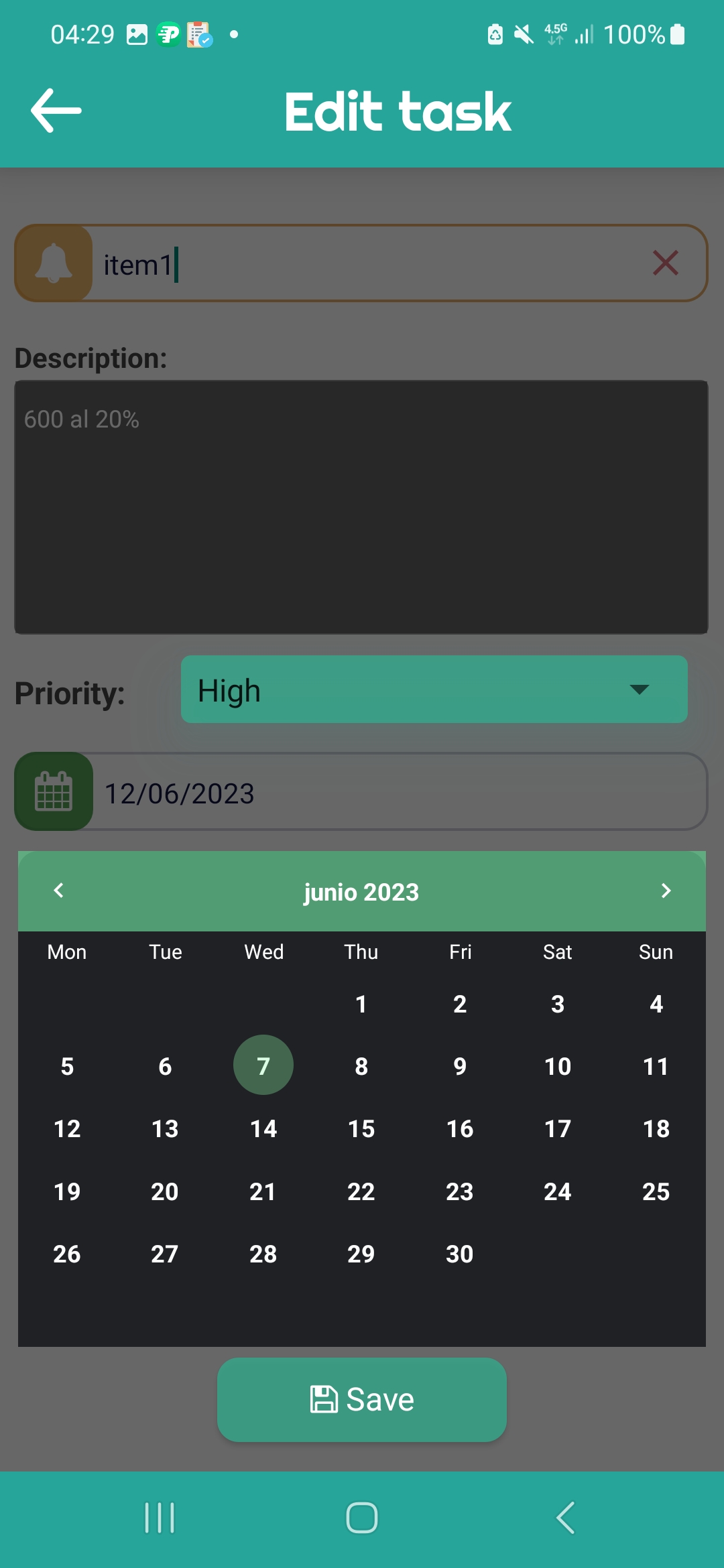
Task: Choose day 15 on the calendar
Action: click(x=361, y=1128)
